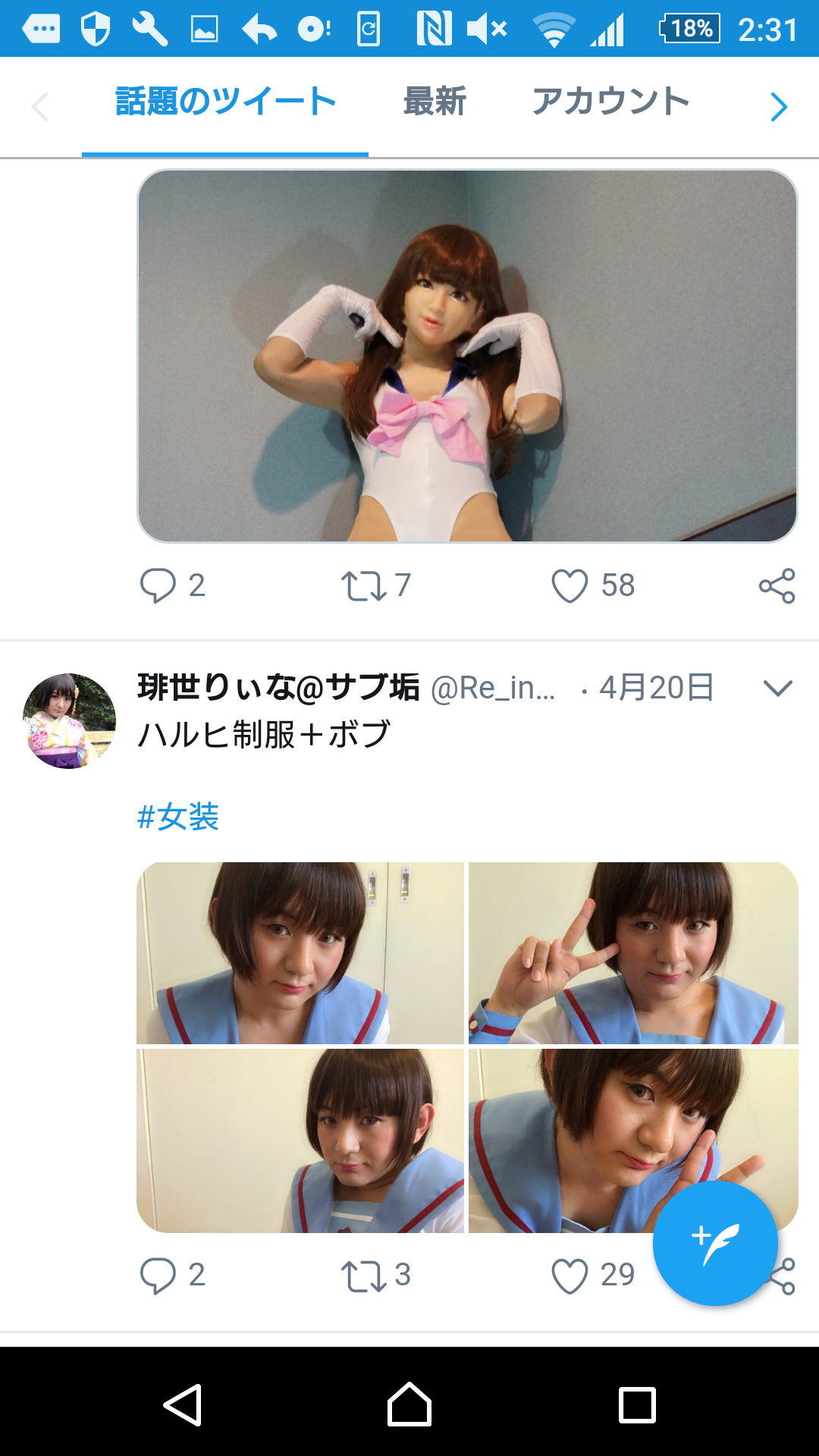The width and height of the screenshot is (819, 1456).
Task: View the bottom-left photo in ハルヒ制服 tweet
Action: (300, 1140)
